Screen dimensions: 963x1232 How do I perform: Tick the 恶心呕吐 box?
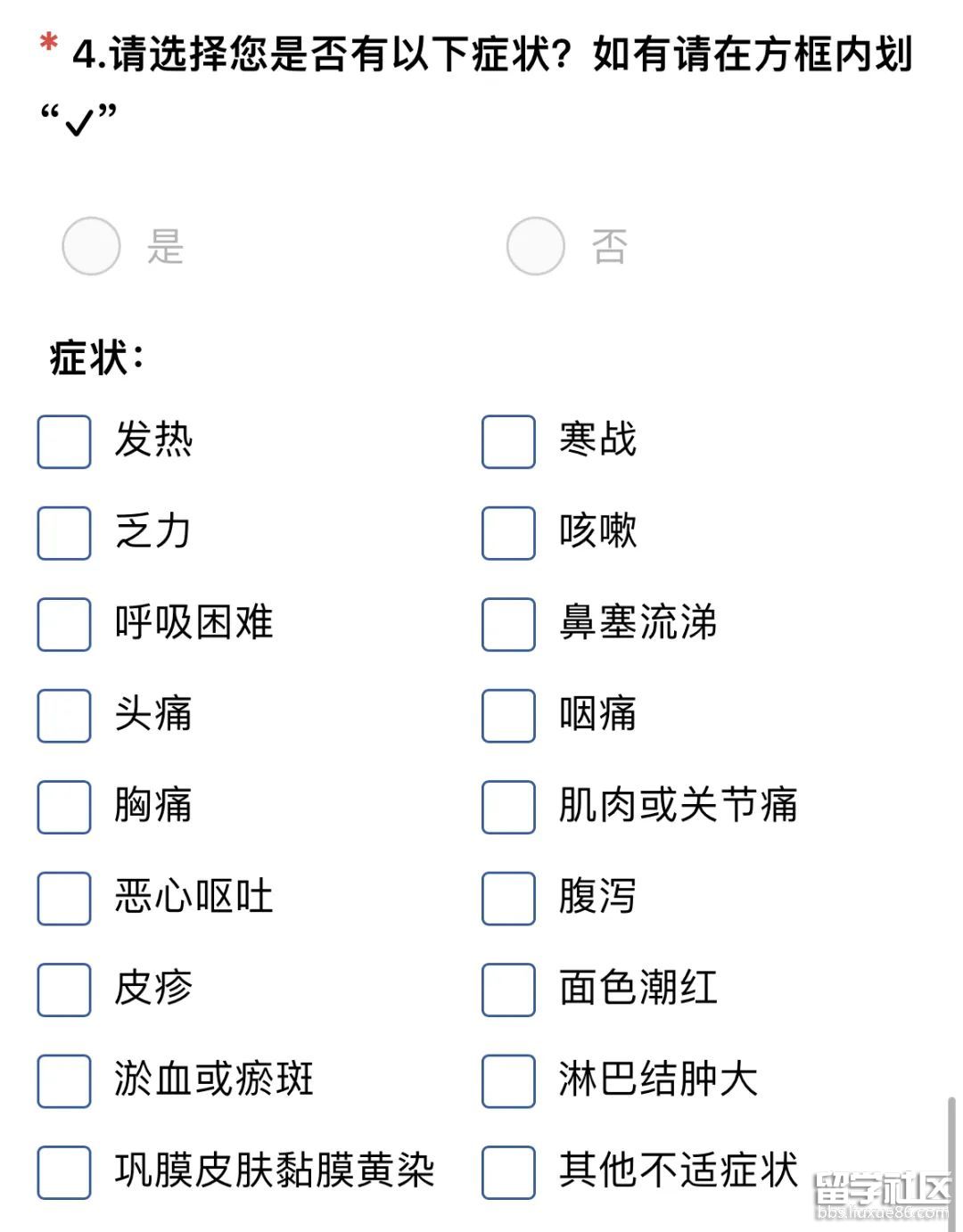pos(64,898)
